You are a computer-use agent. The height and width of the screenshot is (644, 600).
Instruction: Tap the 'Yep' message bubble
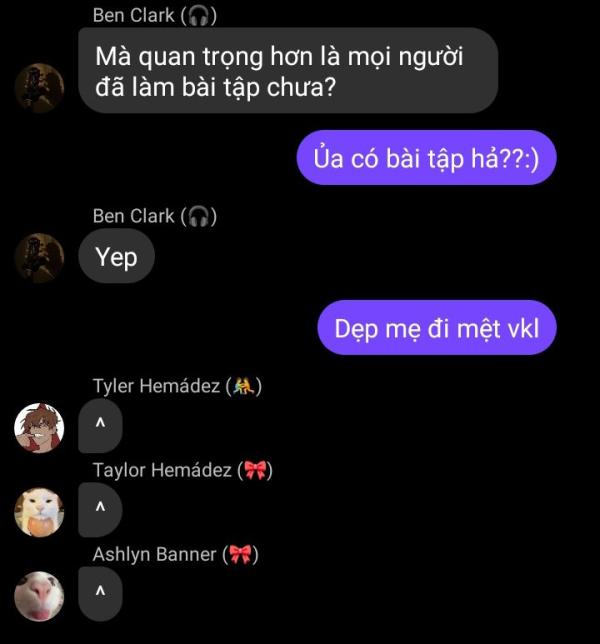tap(116, 258)
